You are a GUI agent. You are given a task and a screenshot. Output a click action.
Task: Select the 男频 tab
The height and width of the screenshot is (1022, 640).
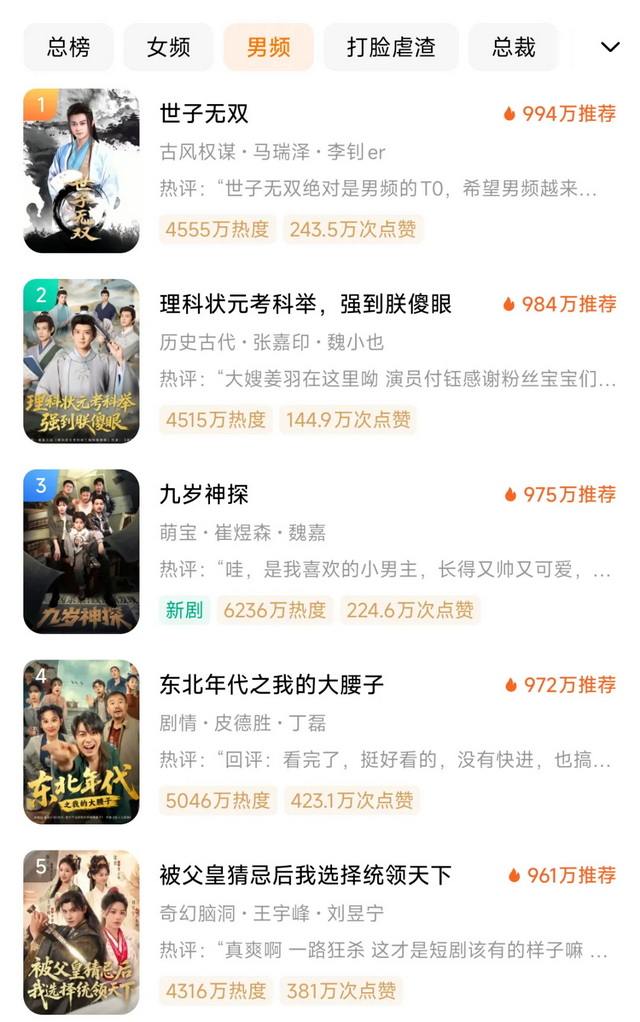coord(268,47)
